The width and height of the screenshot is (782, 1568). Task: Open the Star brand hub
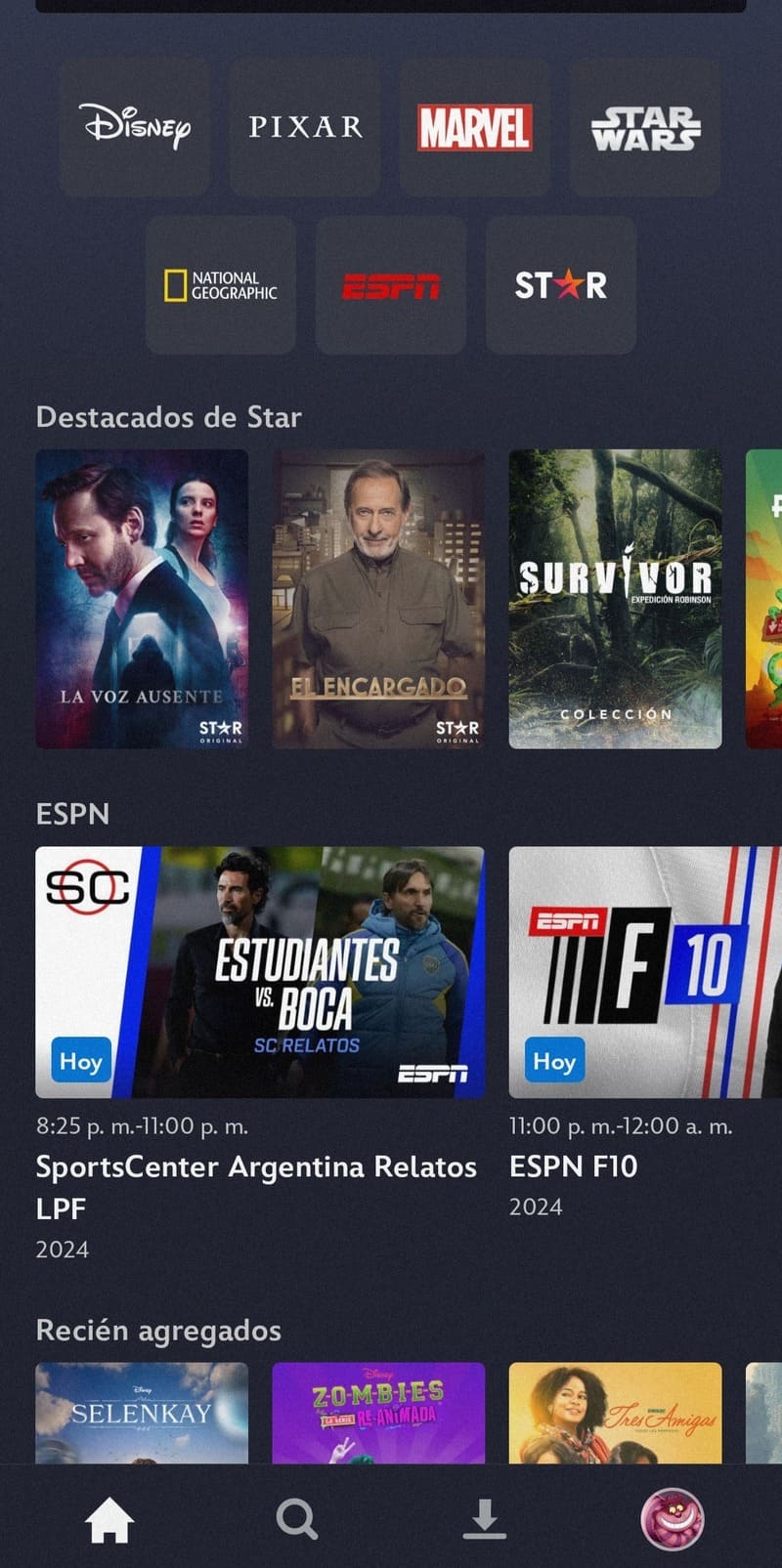pyautogui.click(x=560, y=283)
